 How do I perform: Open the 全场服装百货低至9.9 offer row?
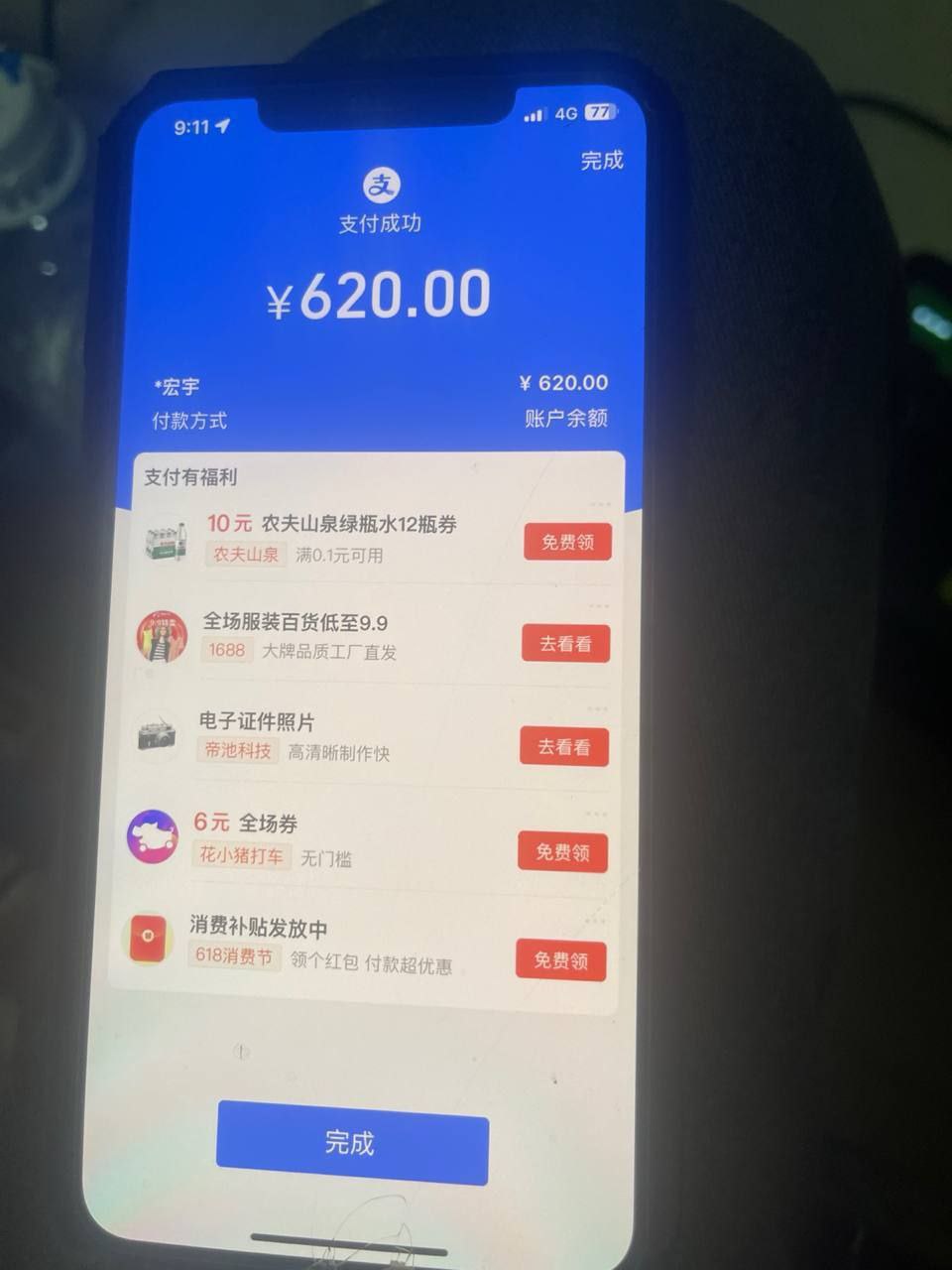pyautogui.click(x=296, y=623)
